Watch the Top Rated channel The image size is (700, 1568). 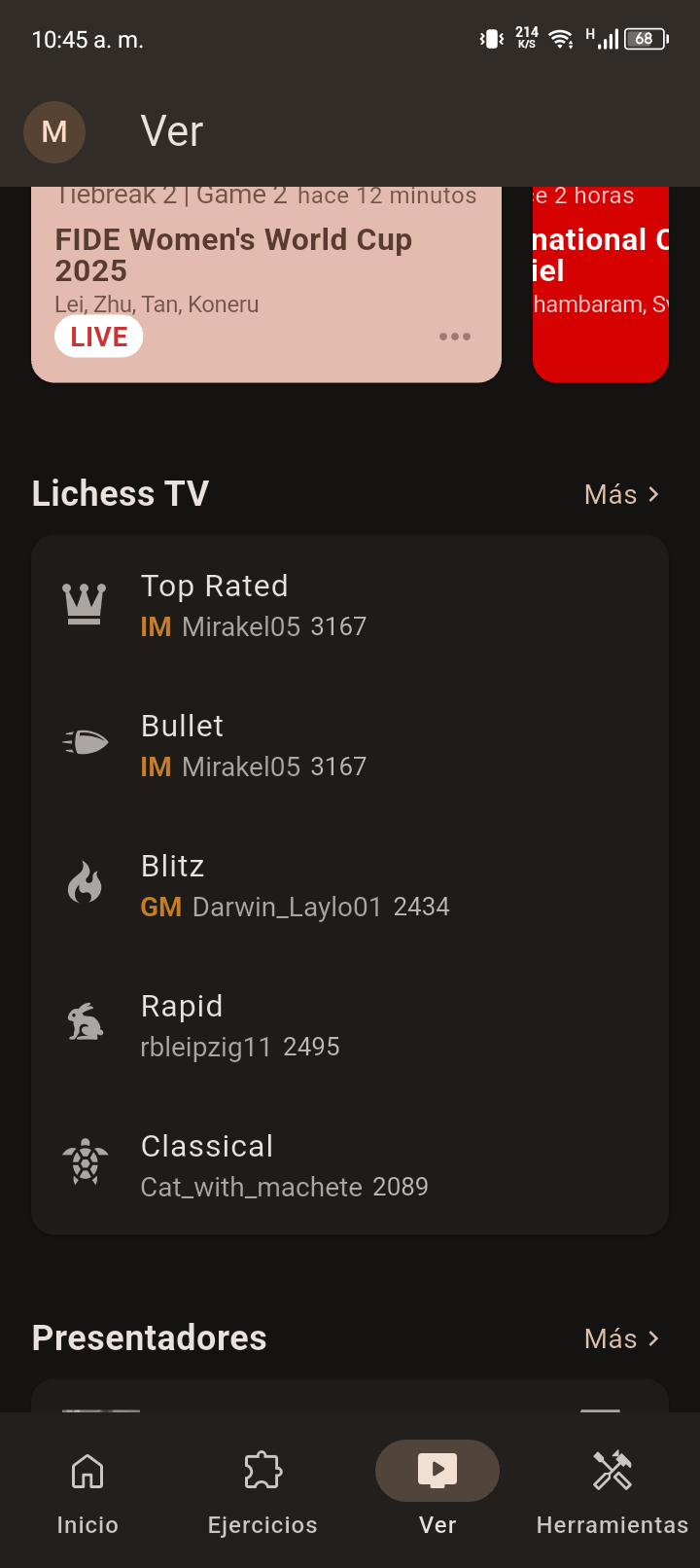(350, 604)
